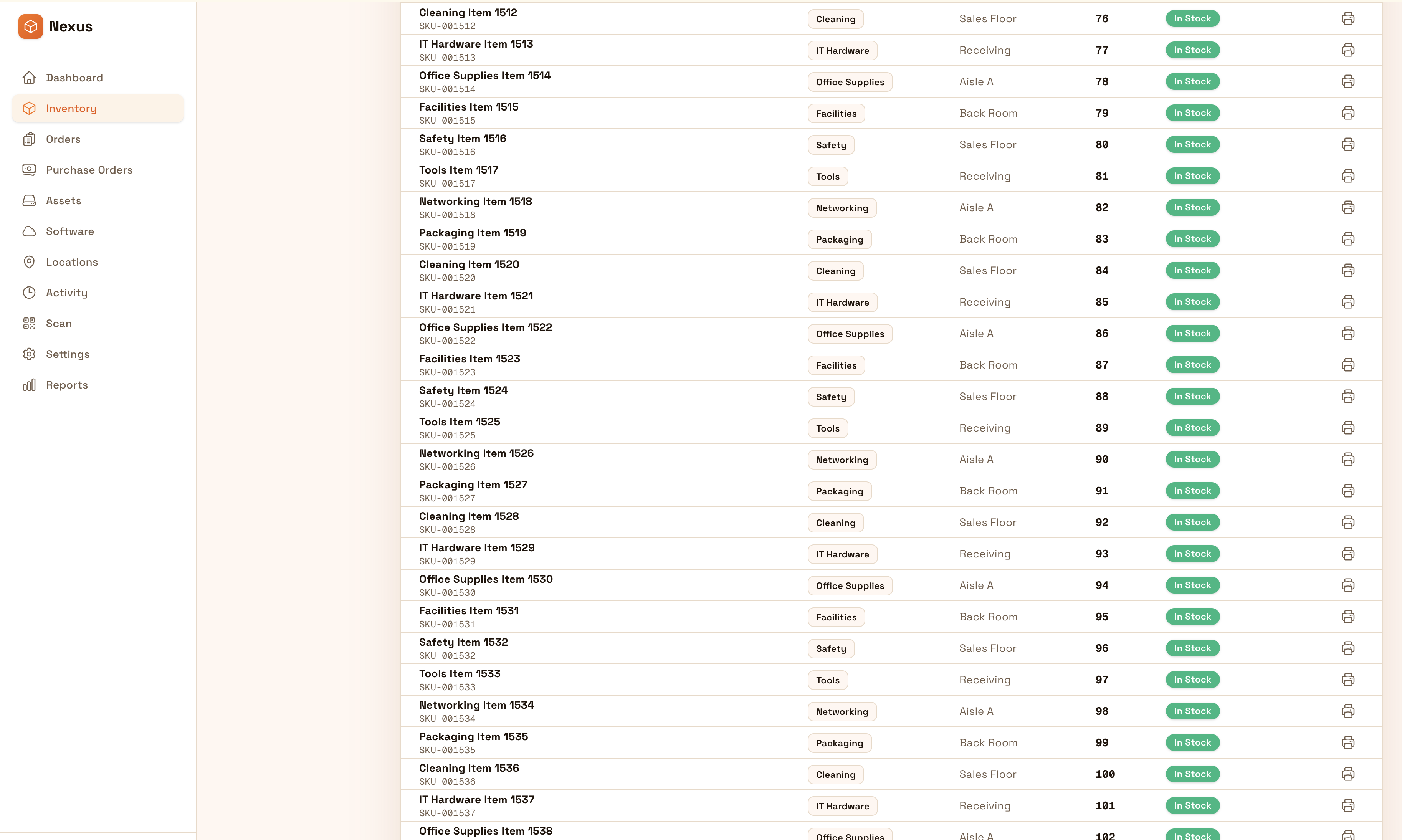
Task: Open Tools Item 1517 row
Action: pyautogui.click(x=458, y=170)
